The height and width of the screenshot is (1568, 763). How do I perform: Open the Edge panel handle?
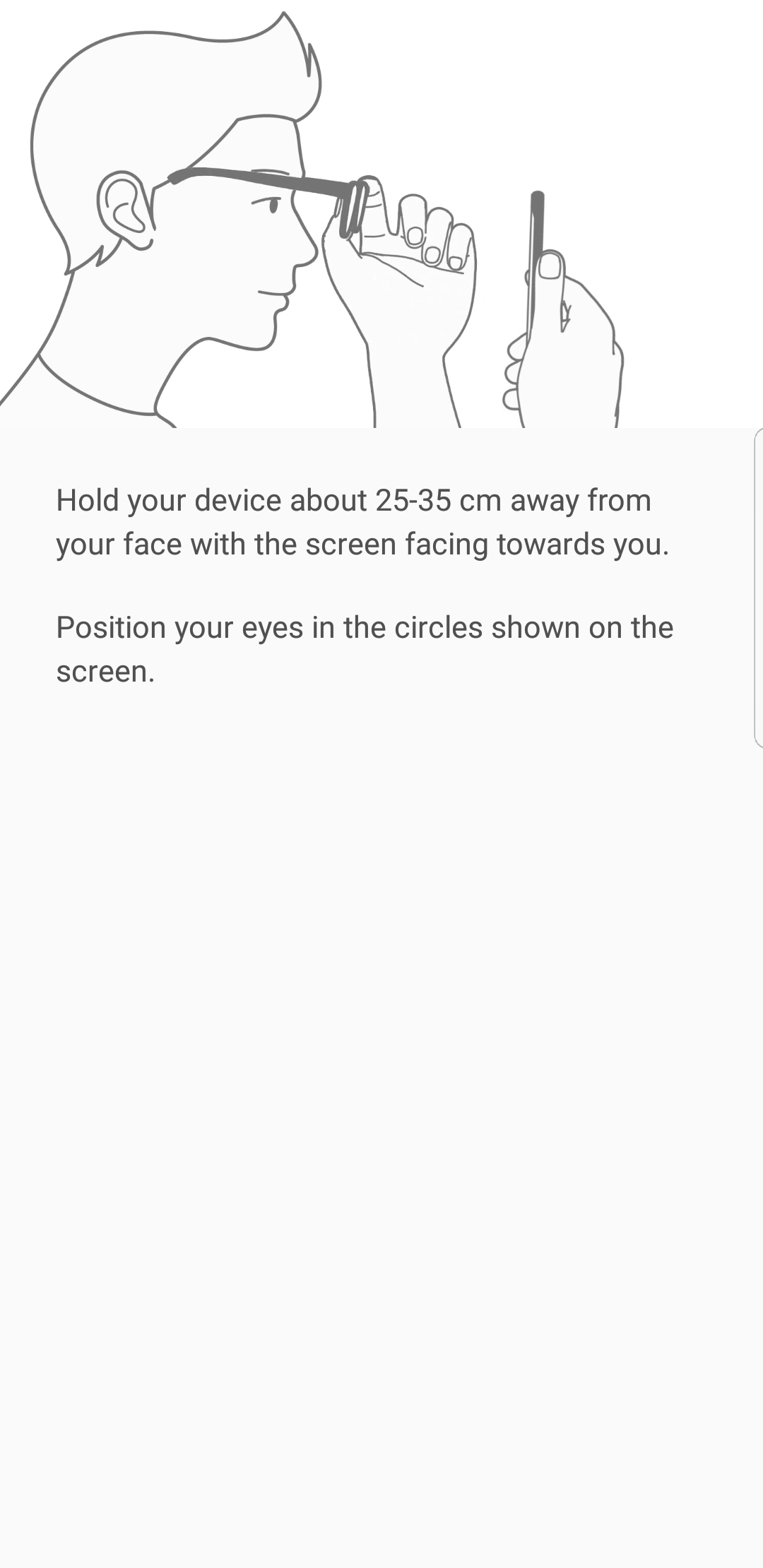[758, 587]
